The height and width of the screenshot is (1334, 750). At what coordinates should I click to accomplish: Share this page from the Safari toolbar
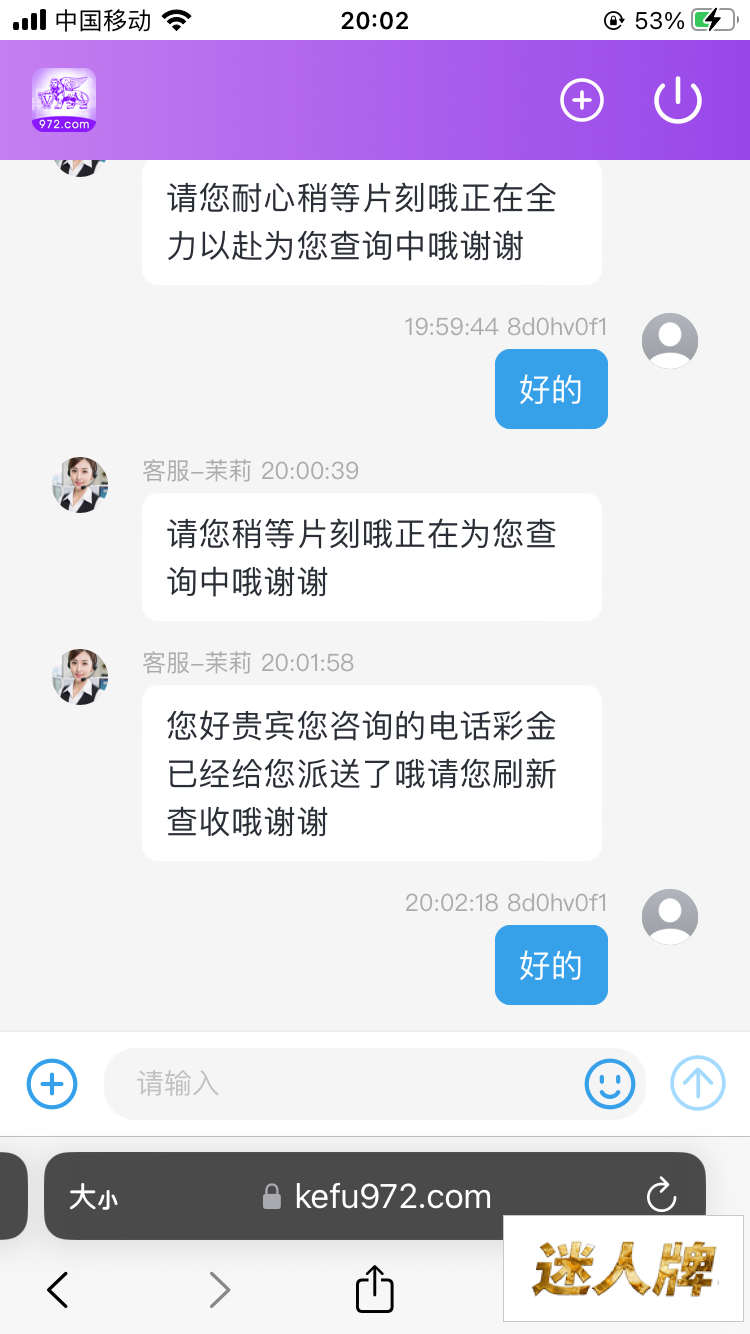click(x=375, y=1289)
